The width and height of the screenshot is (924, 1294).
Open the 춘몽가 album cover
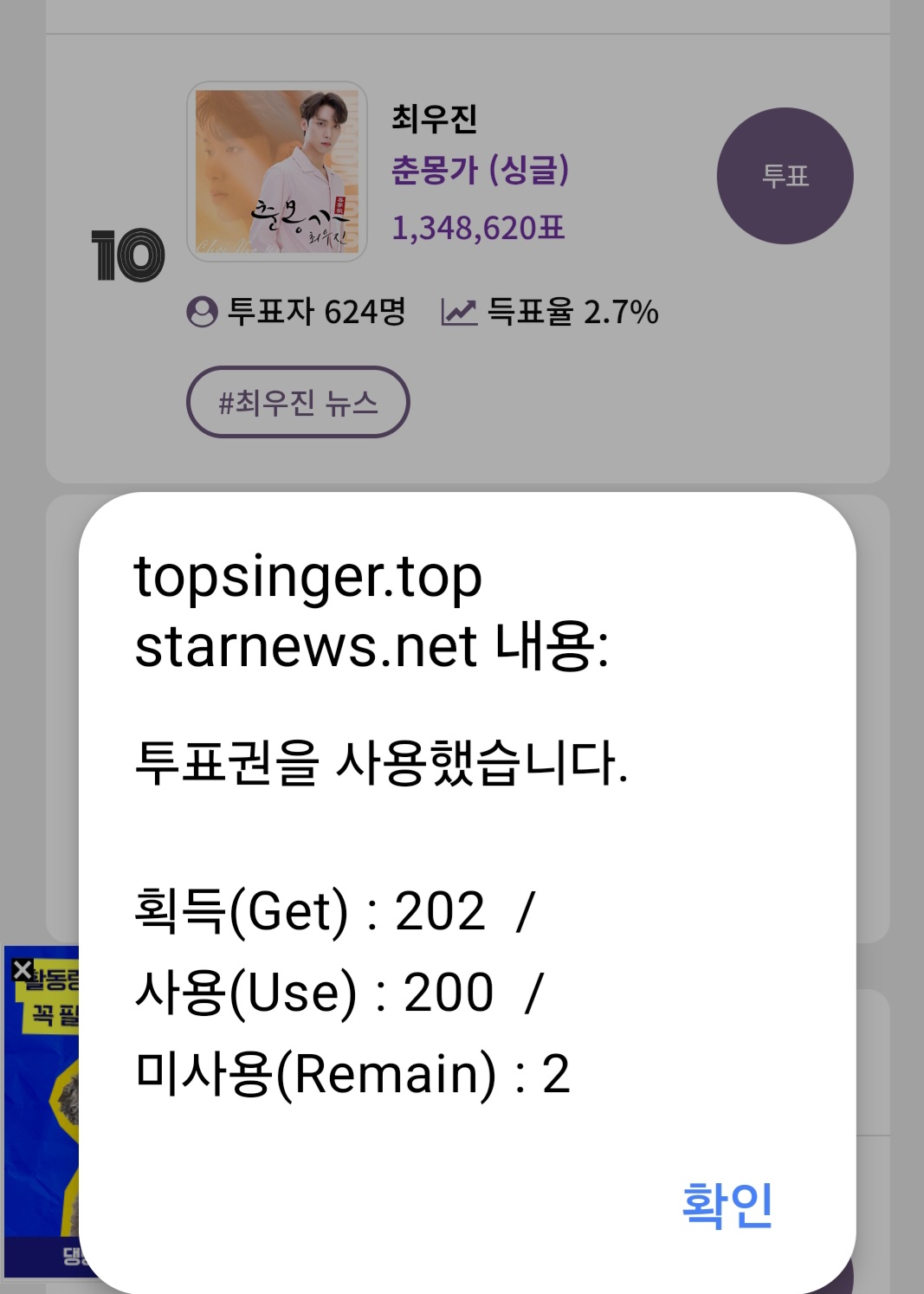[277, 171]
